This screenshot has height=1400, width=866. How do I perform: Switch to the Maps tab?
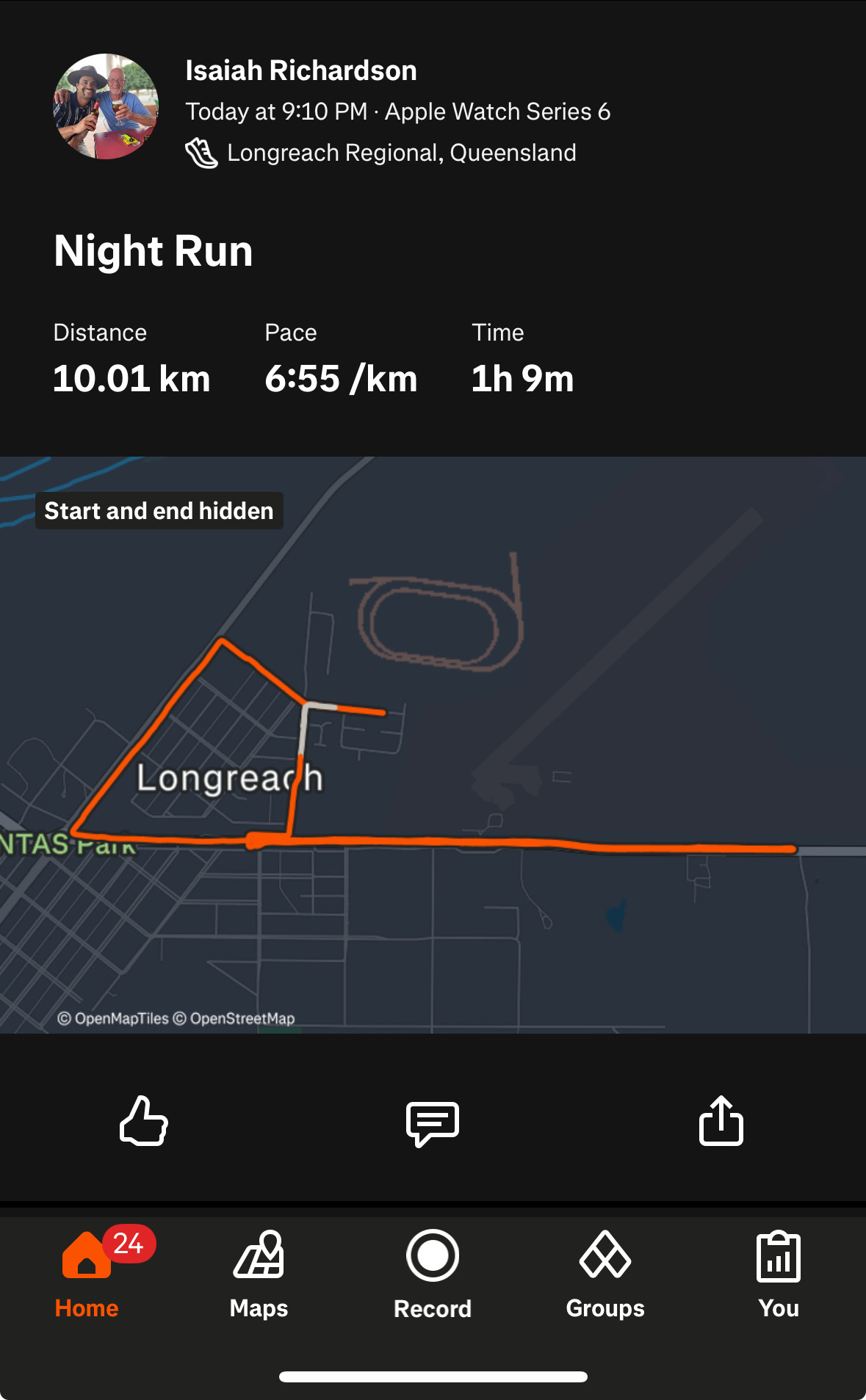coord(259,1274)
